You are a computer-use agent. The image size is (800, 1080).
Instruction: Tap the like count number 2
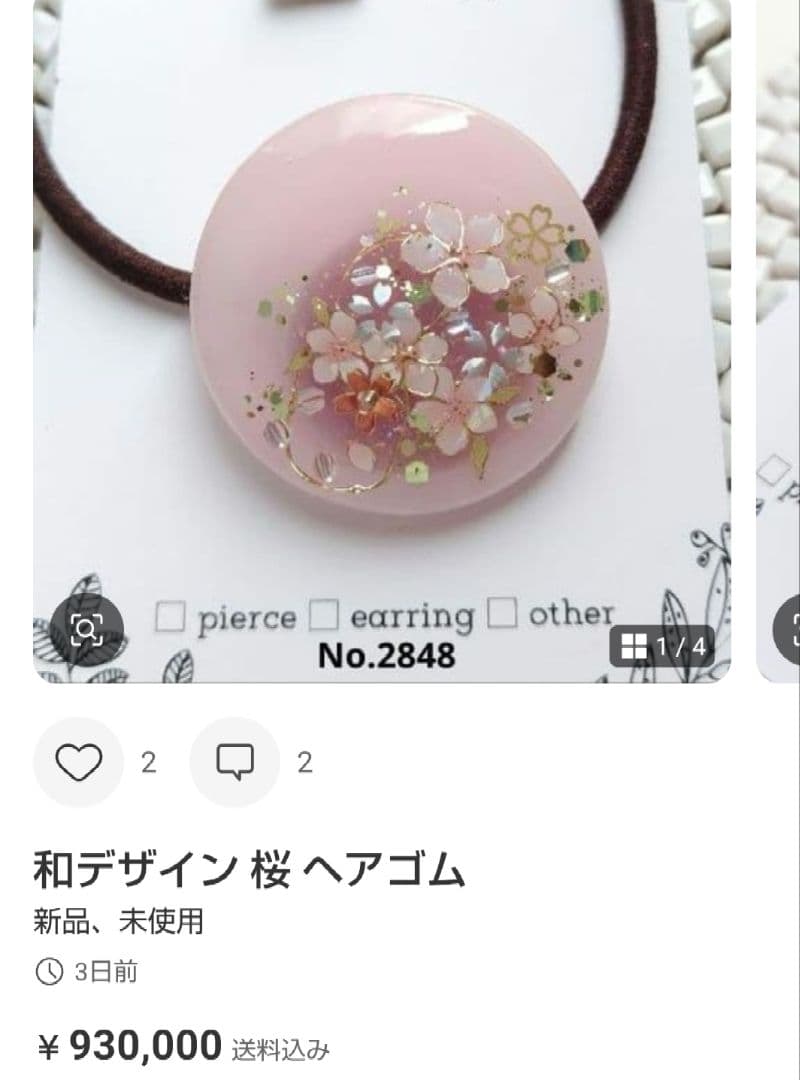pos(148,763)
